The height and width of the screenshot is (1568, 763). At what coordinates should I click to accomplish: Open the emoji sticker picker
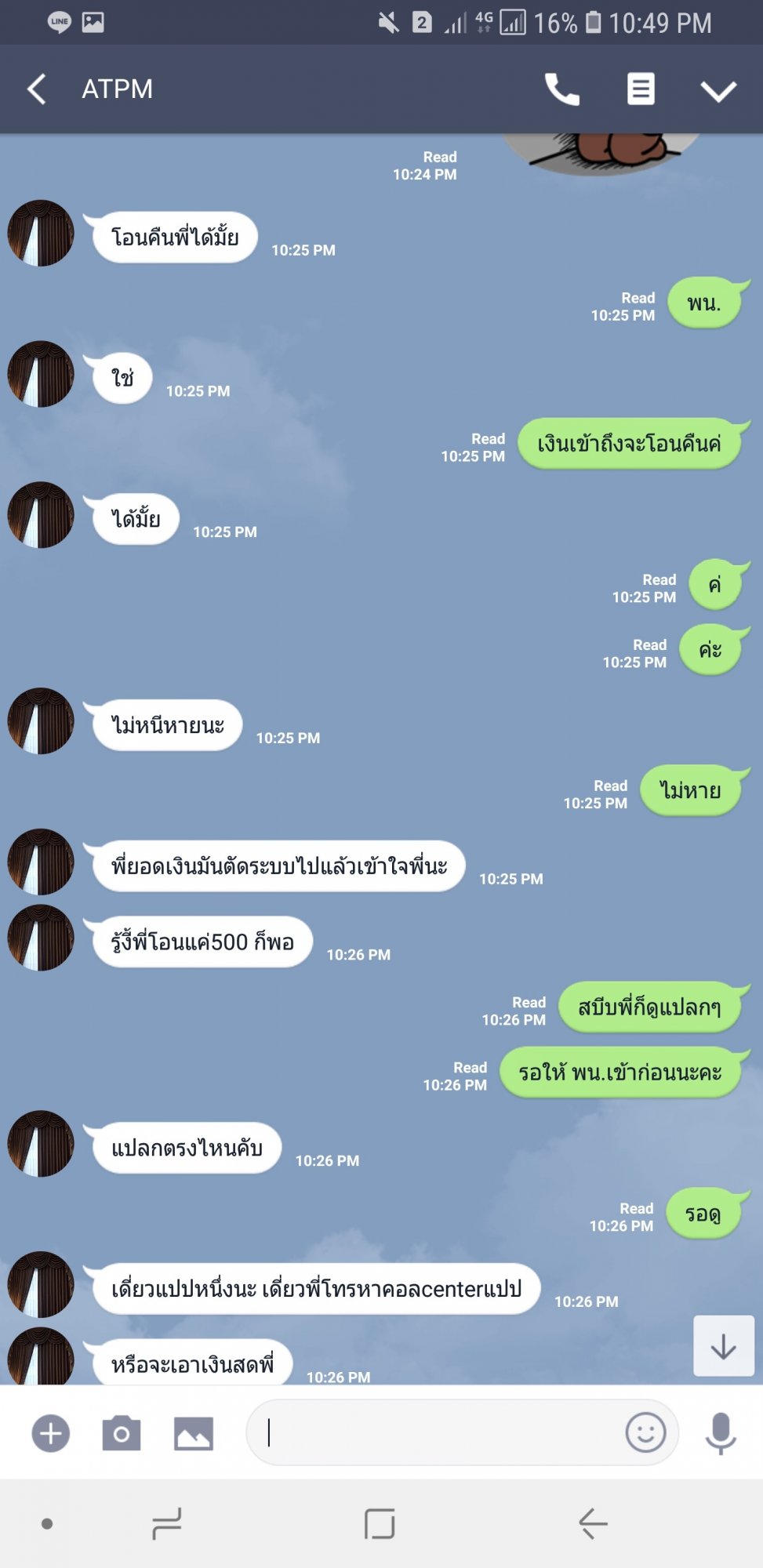[645, 1432]
